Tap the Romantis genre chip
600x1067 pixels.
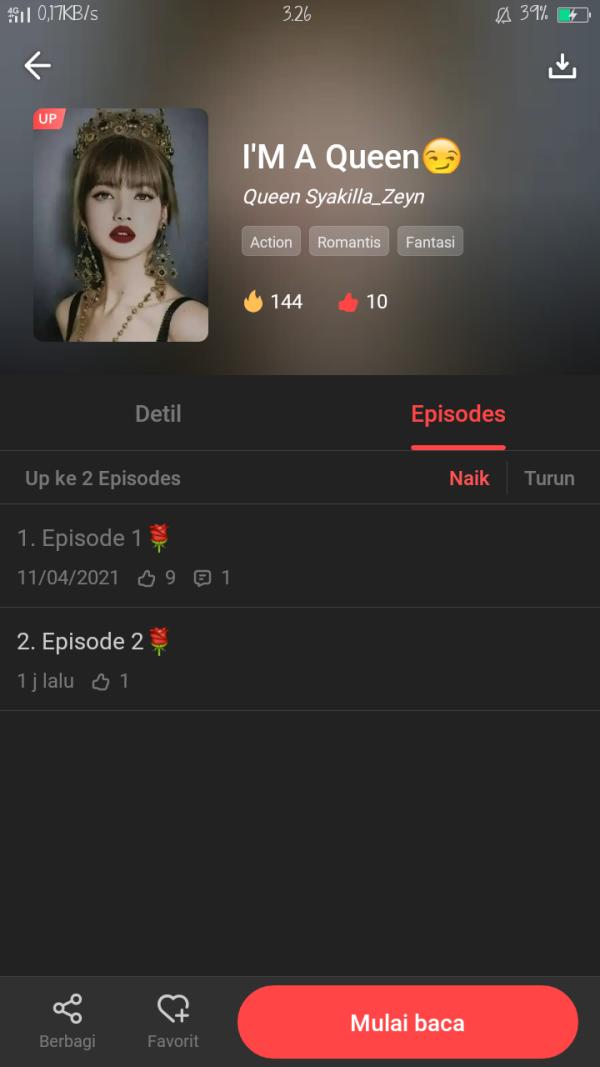(349, 242)
